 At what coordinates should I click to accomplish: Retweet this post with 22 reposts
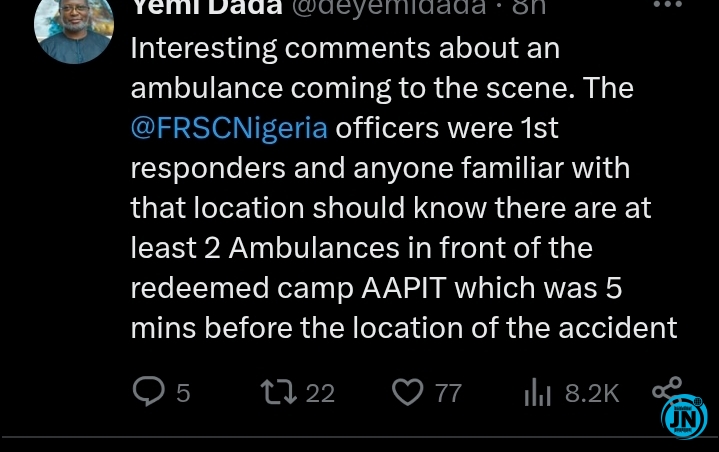[x=279, y=392]
